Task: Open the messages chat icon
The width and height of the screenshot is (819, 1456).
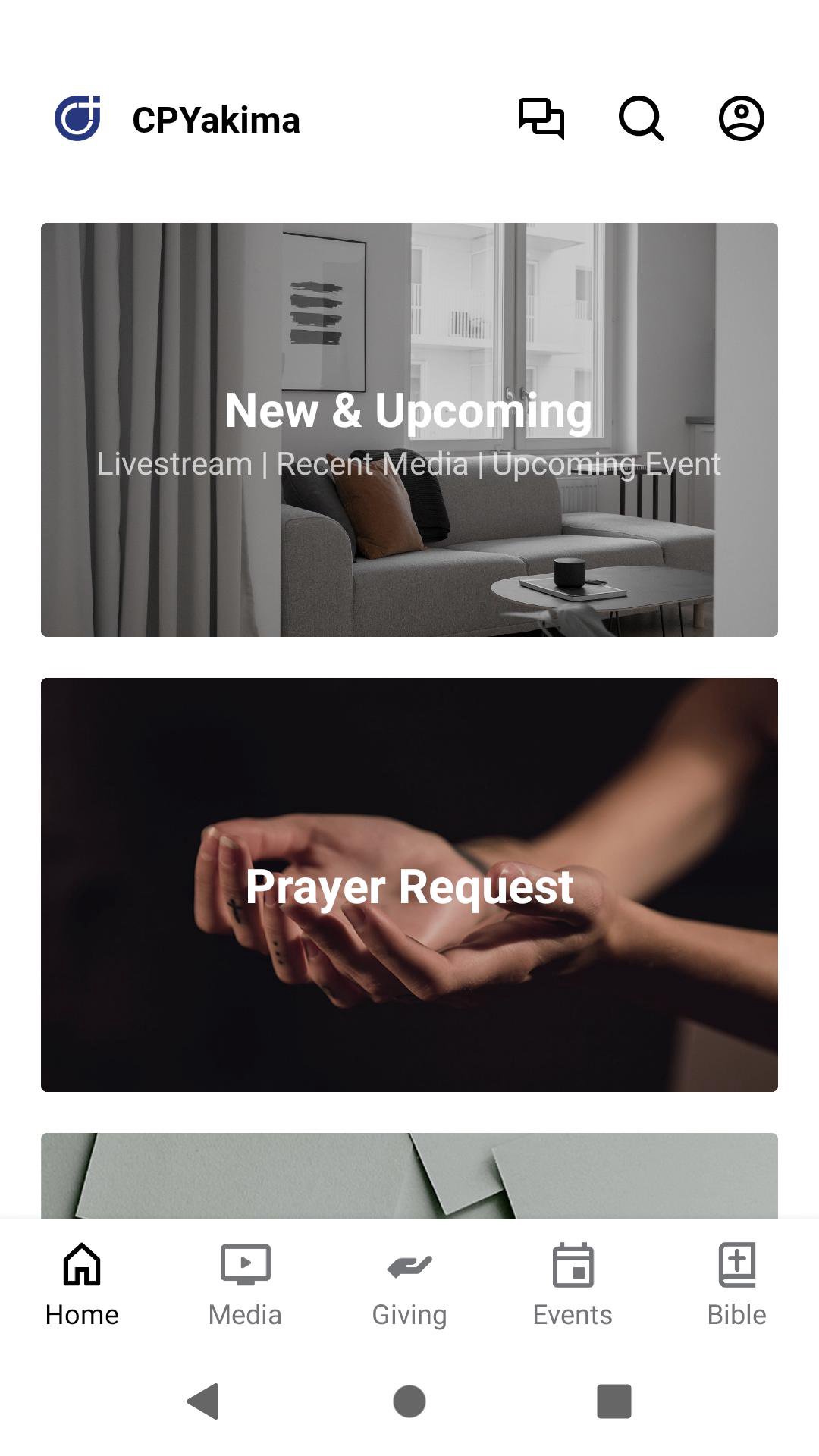Action: coord(541,119)
